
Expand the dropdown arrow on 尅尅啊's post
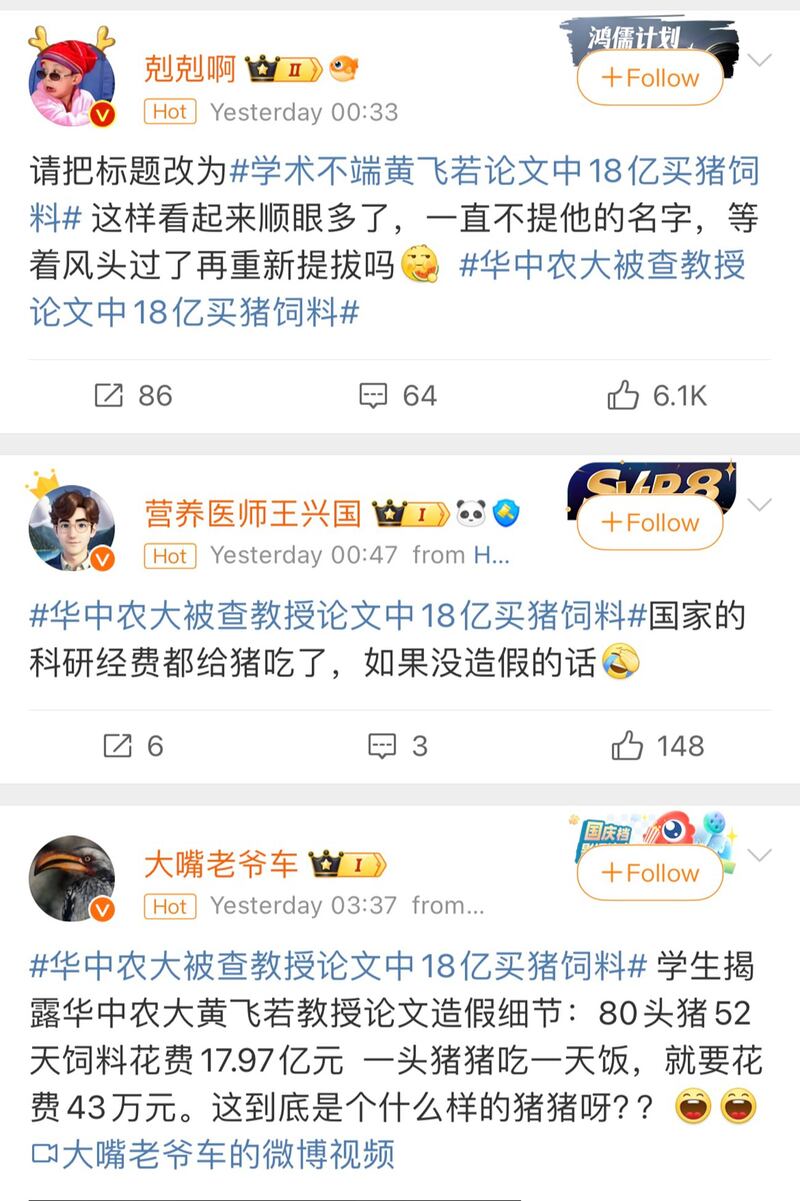pos(760,61)
